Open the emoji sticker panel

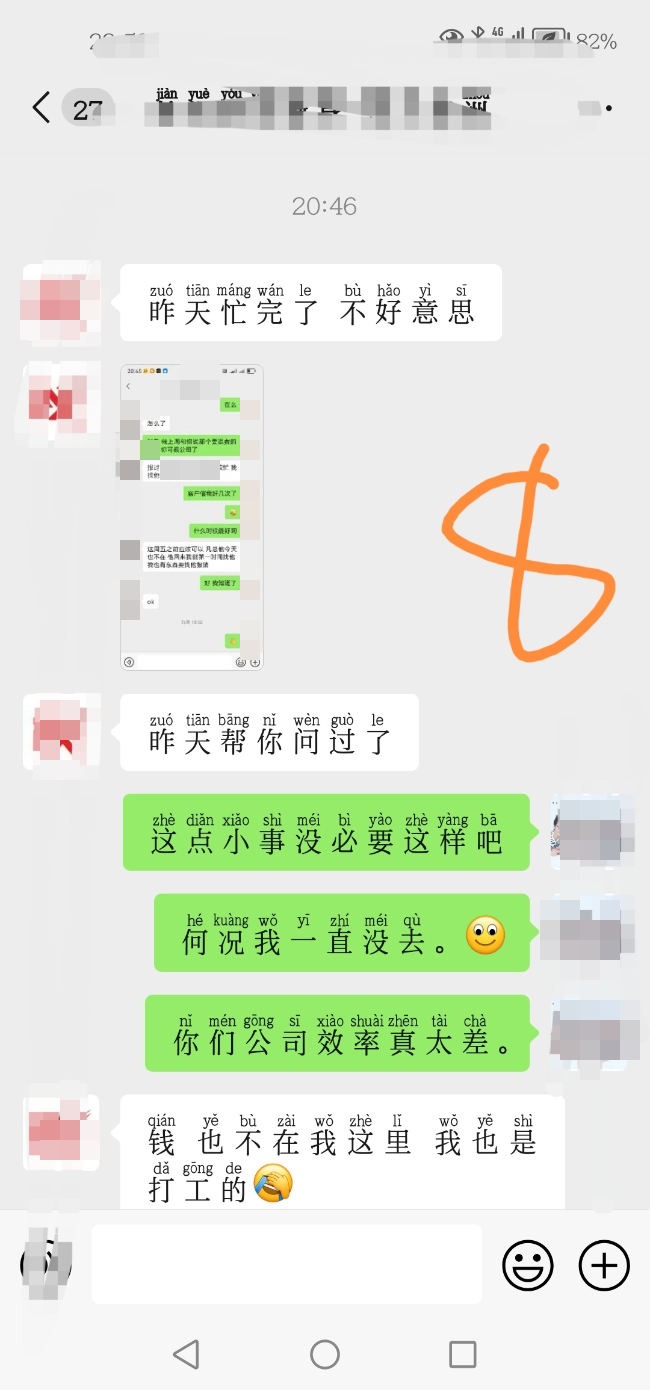(527, 1265)
